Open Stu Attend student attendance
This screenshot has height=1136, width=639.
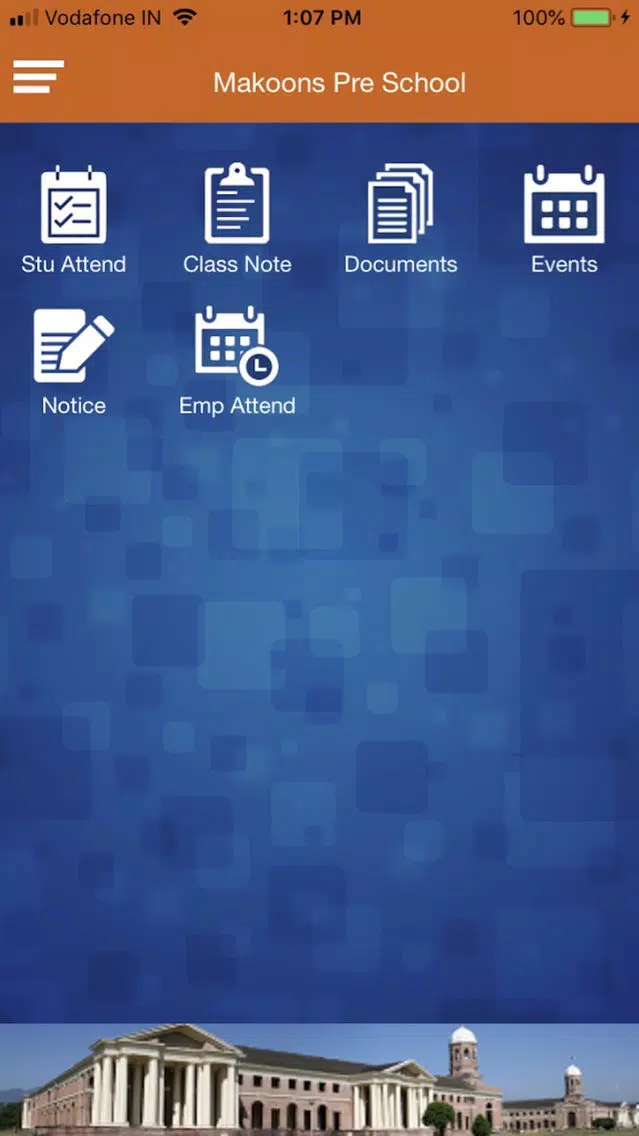73,219
